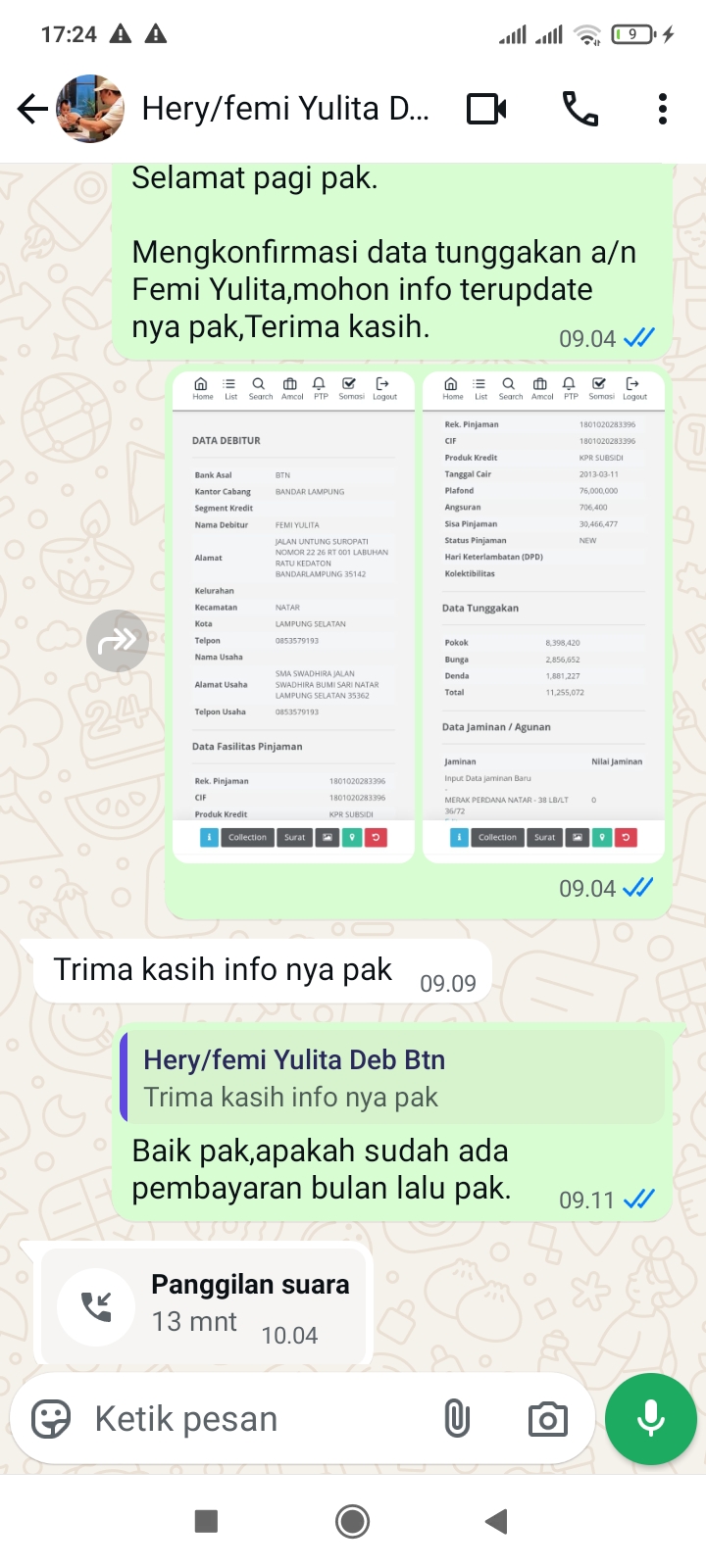
Task: Go back to the chat list
Action: 32,109
